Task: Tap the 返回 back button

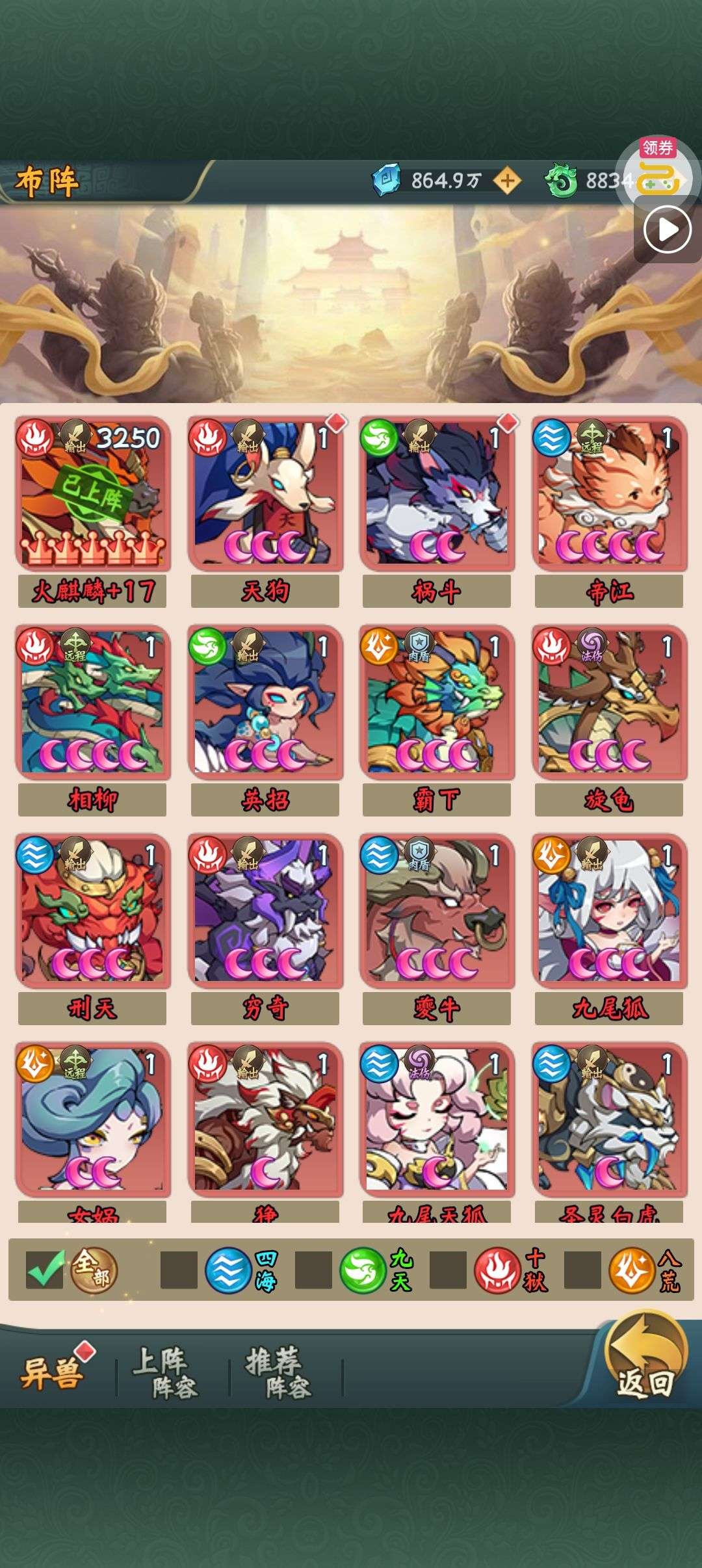Action: point(645,1361)
